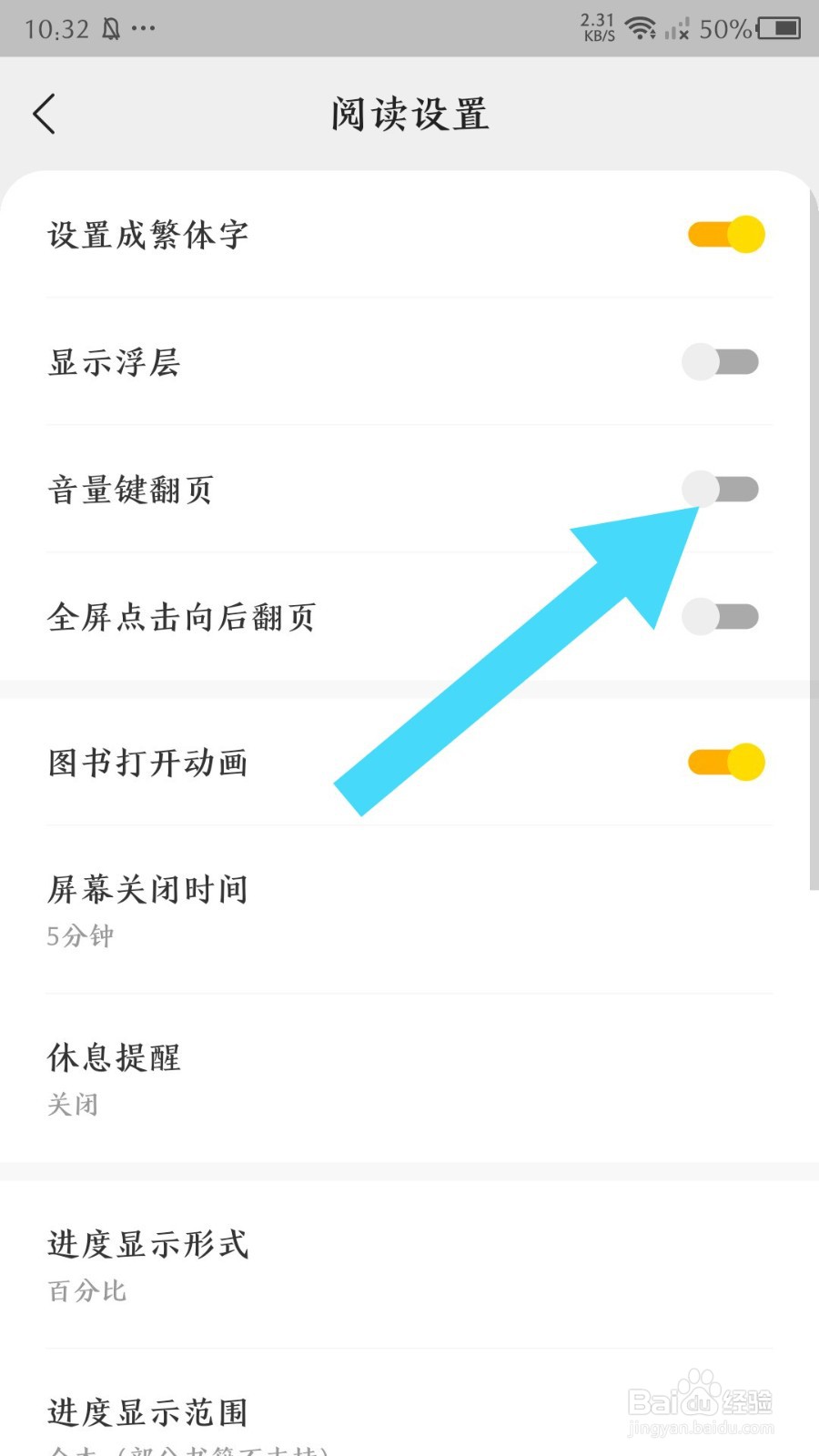The width and height of the screenshot is (819, 1456).
Task: Tap the 5分钟 value under 屏幕关闭时间
Action: (x=80, y=935)
